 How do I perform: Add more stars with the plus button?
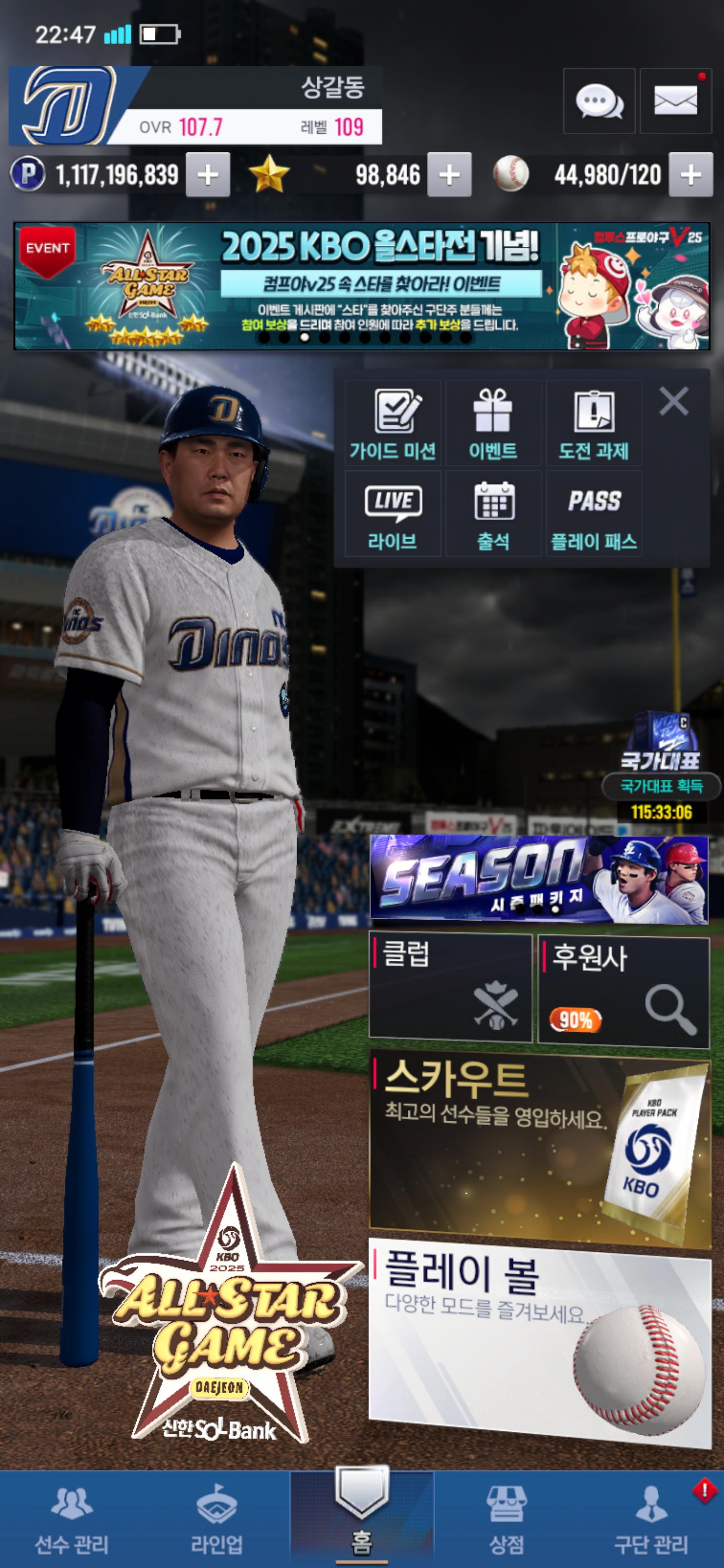click(449, 175)
